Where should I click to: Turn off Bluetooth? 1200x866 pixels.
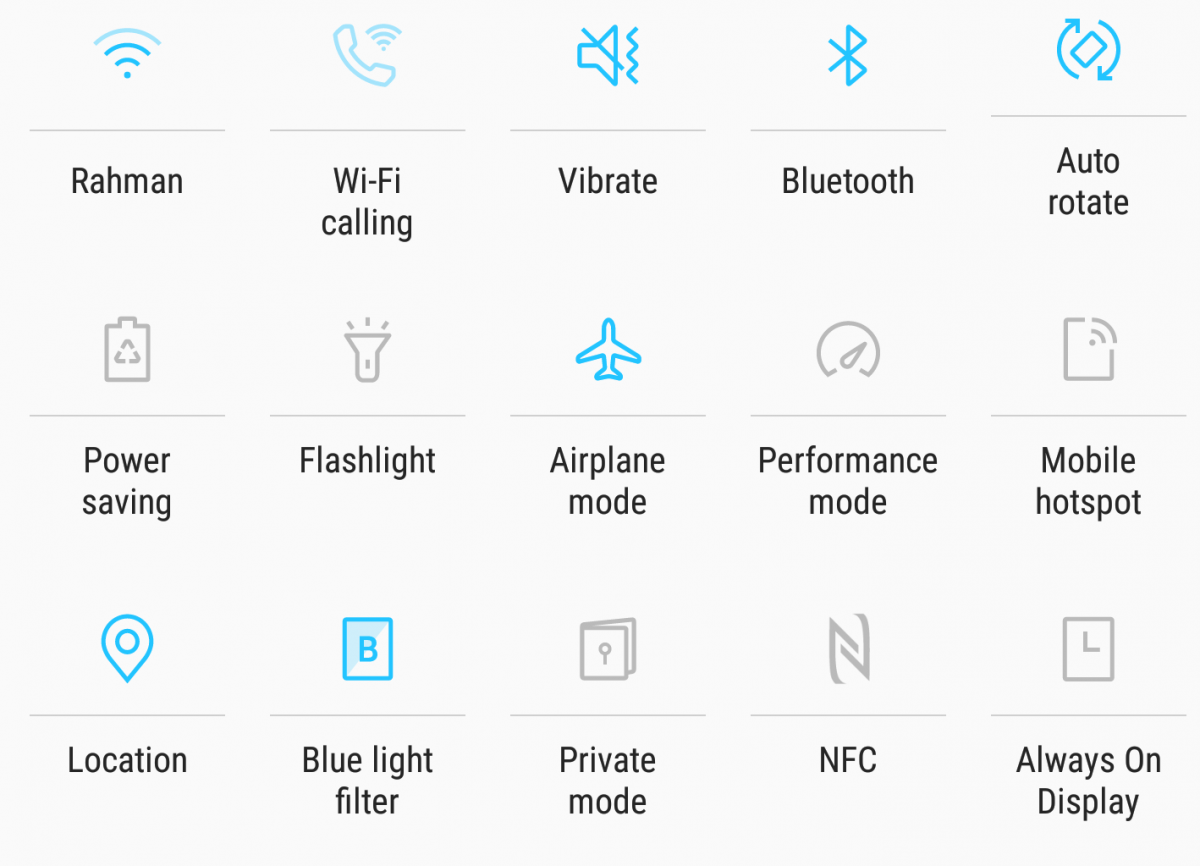click(847, 54)
